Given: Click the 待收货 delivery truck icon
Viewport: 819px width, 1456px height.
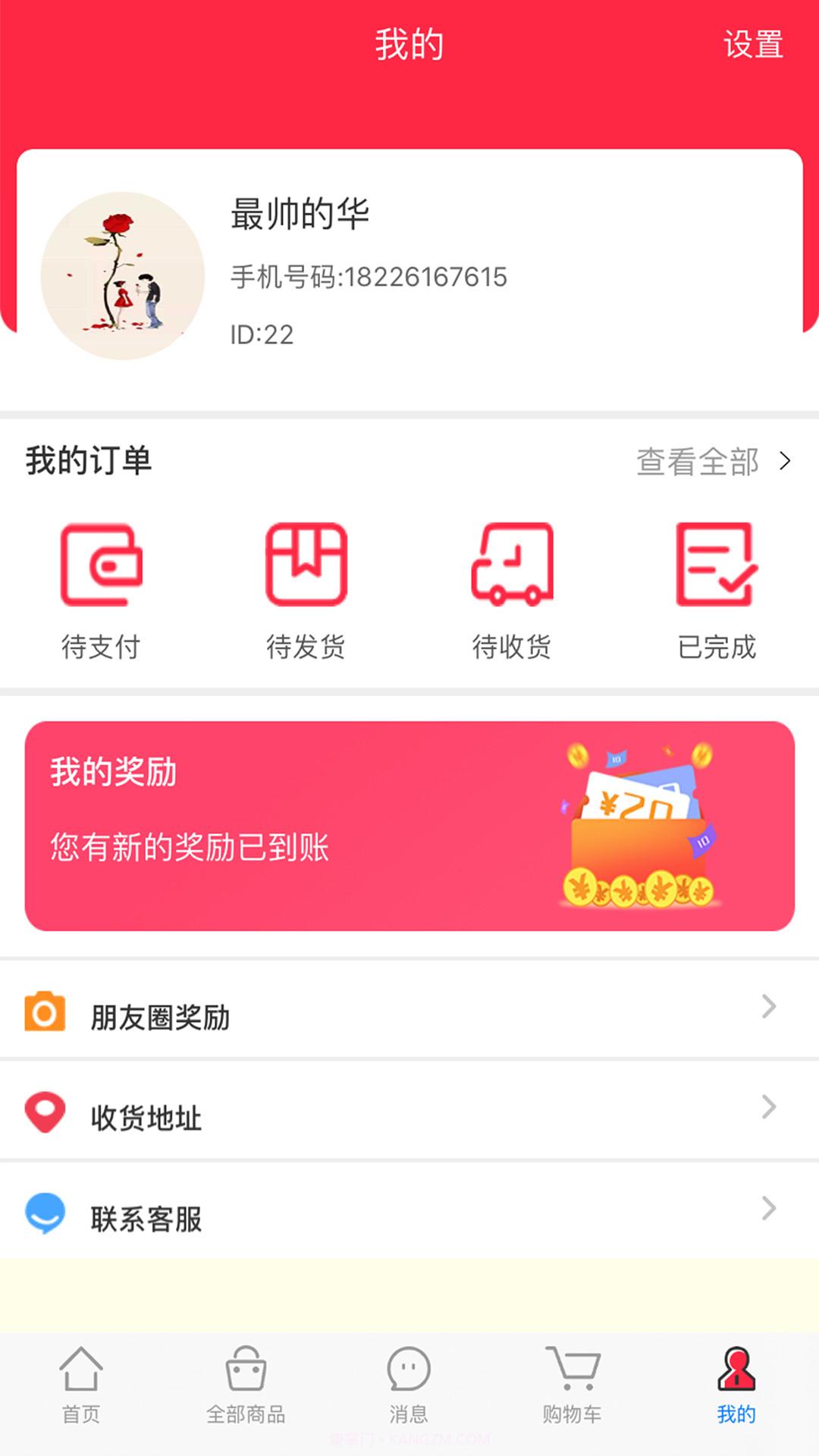Looking at the screenshot, I should pos(512,563).
